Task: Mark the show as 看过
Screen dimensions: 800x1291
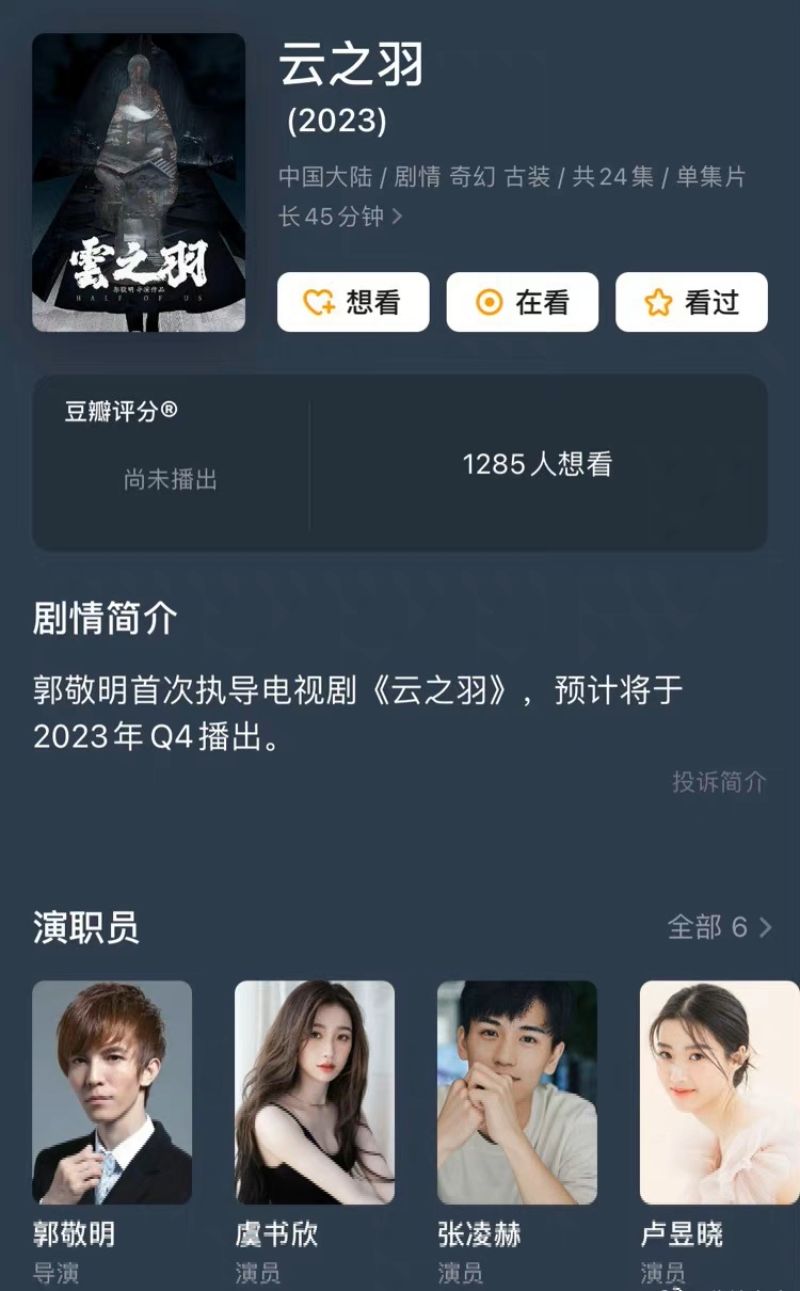Action: click(x=691, y=302)
